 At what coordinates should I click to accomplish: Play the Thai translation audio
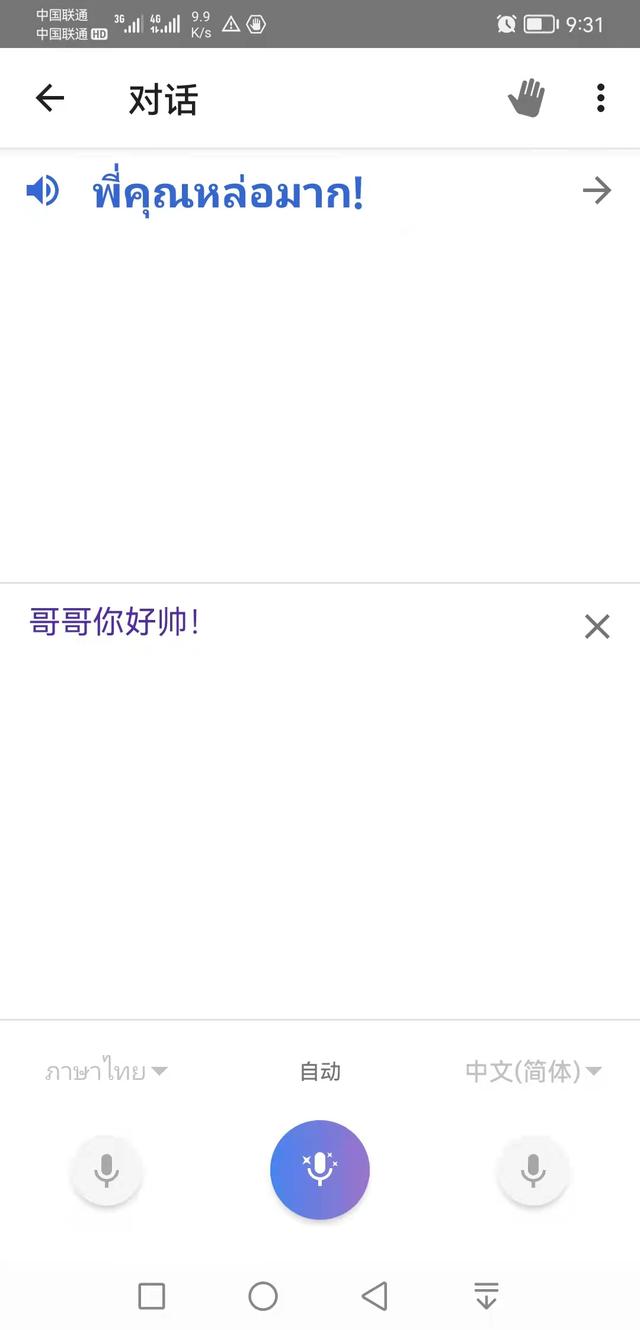point(43,190)
